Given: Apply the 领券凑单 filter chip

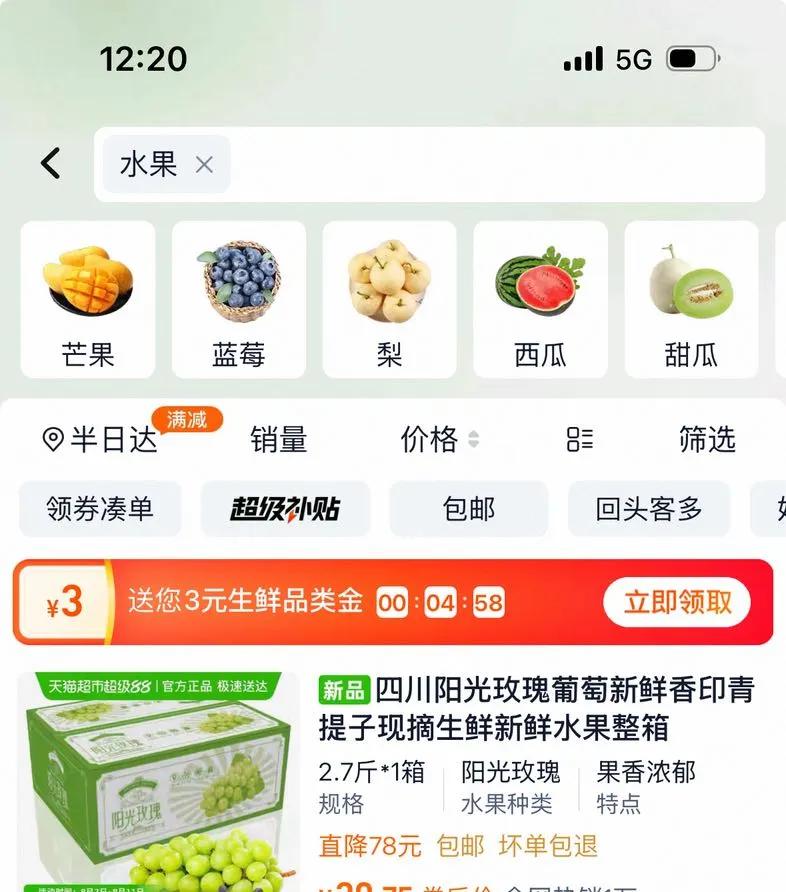Looking at the screenshot, I should [100, 509].
